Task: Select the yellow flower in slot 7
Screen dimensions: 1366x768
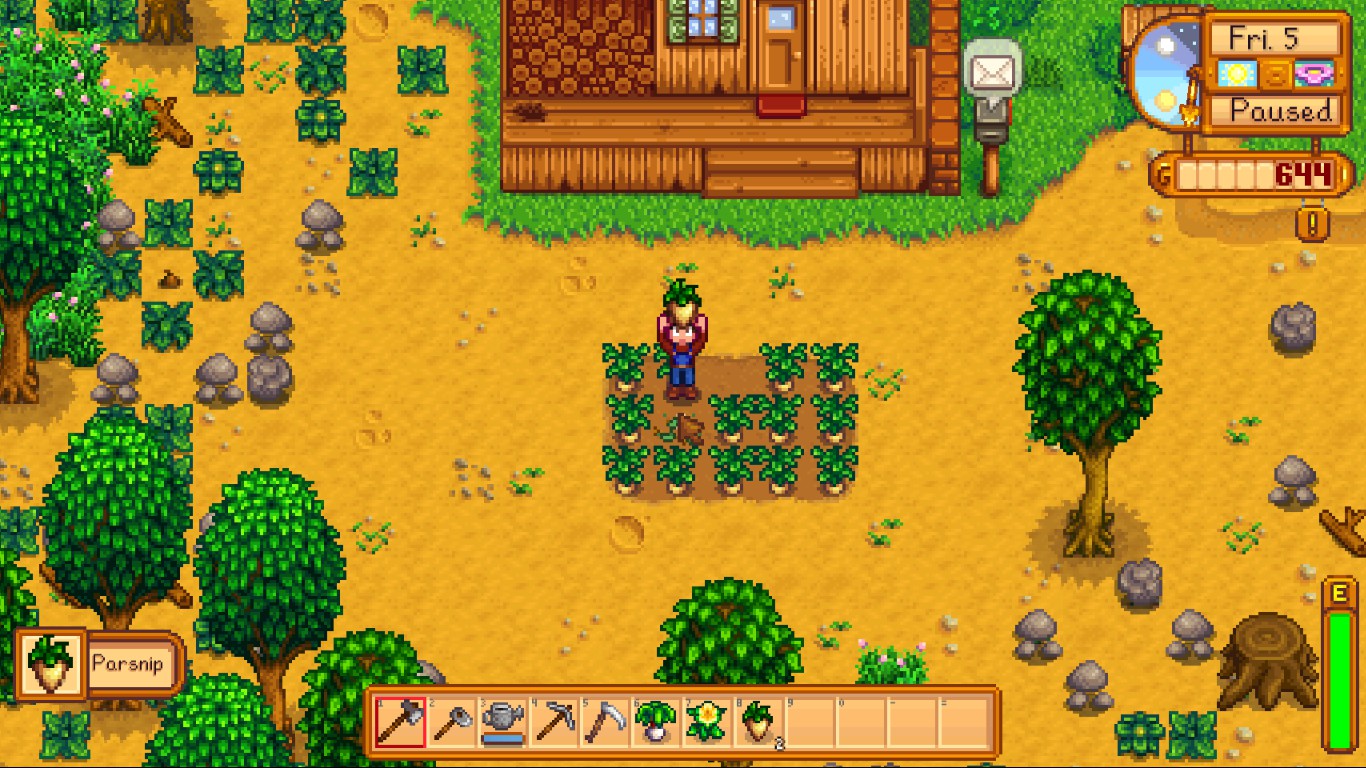Action: pos(708,722)
